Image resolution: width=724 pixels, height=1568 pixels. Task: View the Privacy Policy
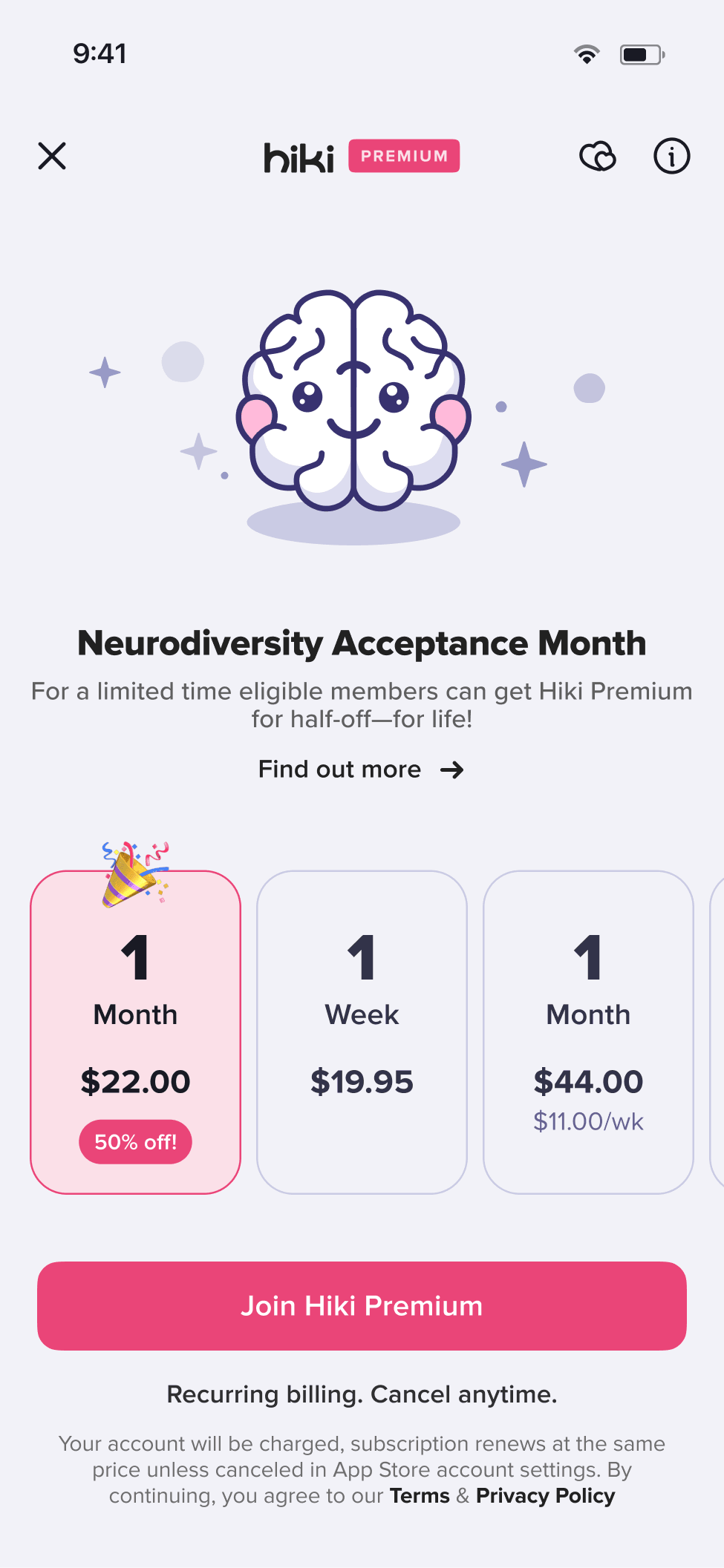pyautogui.click(x=546, y=1496)
